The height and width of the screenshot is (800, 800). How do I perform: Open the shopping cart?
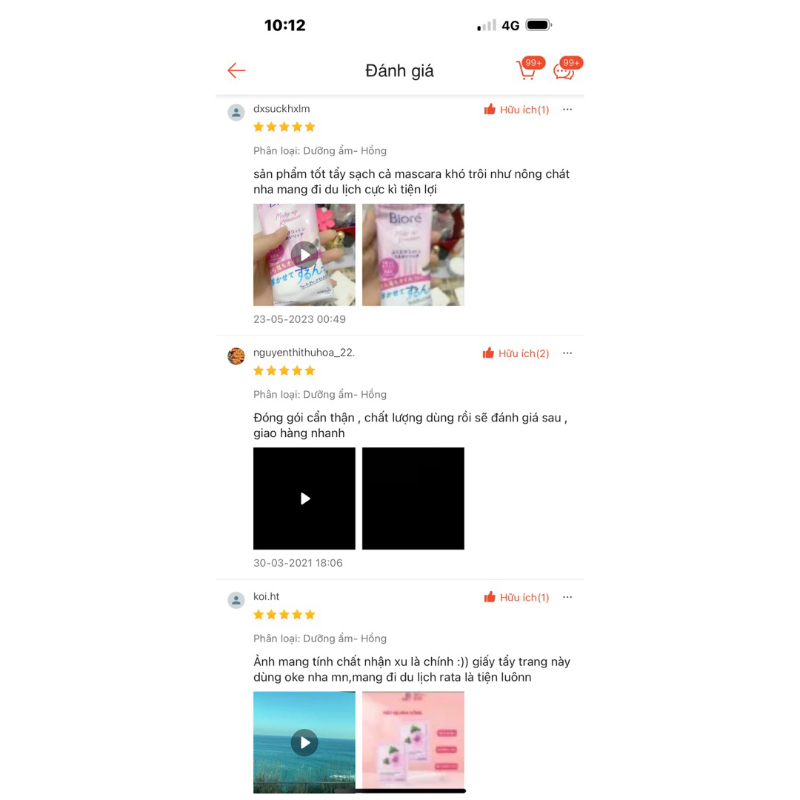tap(527, 70)
